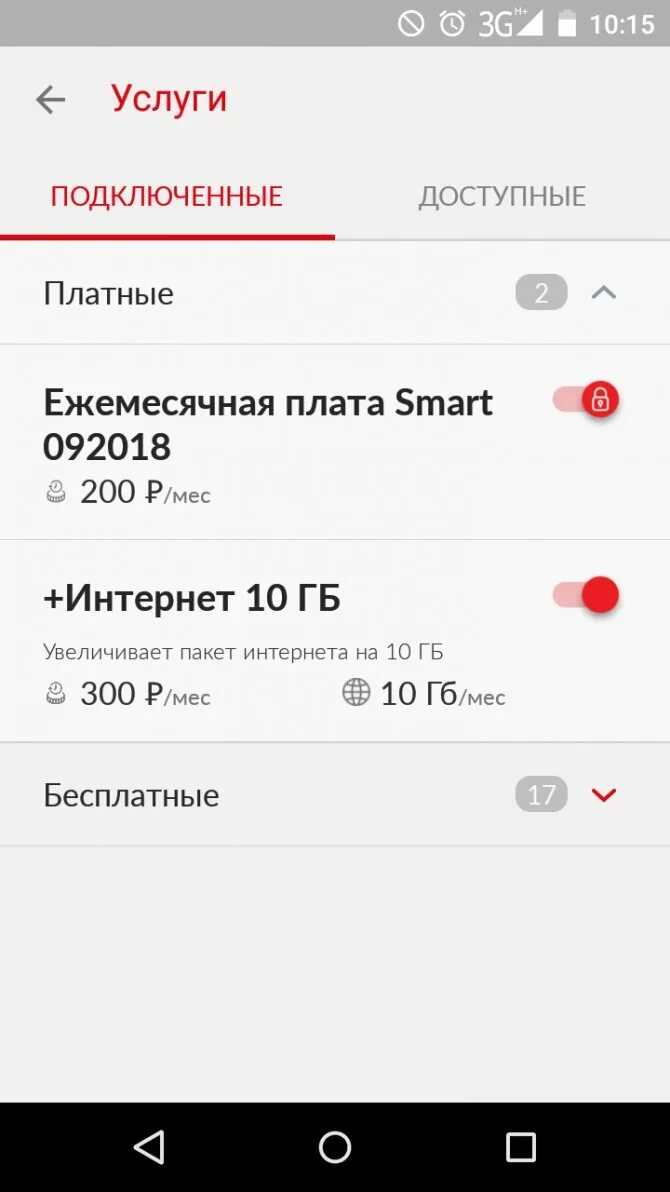Viewport: 670px width, 1192px height.
Task: Open recent apps from the navigation bar
Action: pyautogui.click(x=520, y=1147)
